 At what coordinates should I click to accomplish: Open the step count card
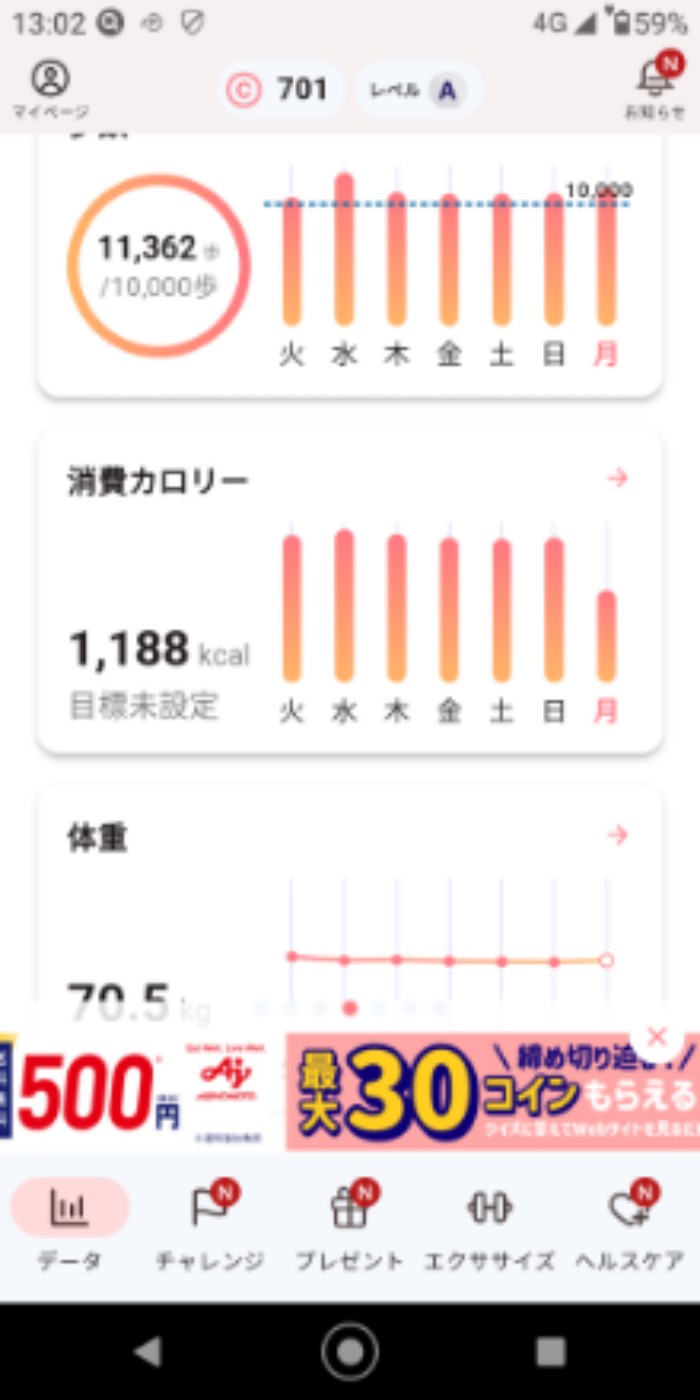tap(350, 265)
